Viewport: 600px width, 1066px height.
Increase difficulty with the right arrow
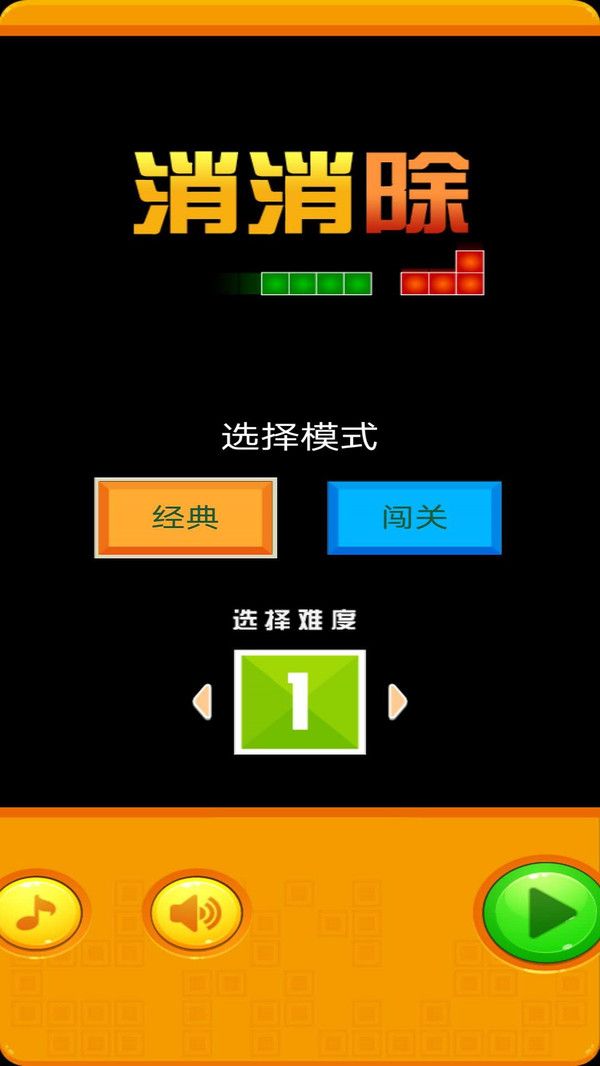pyautogui.click(x=397, y=702)
